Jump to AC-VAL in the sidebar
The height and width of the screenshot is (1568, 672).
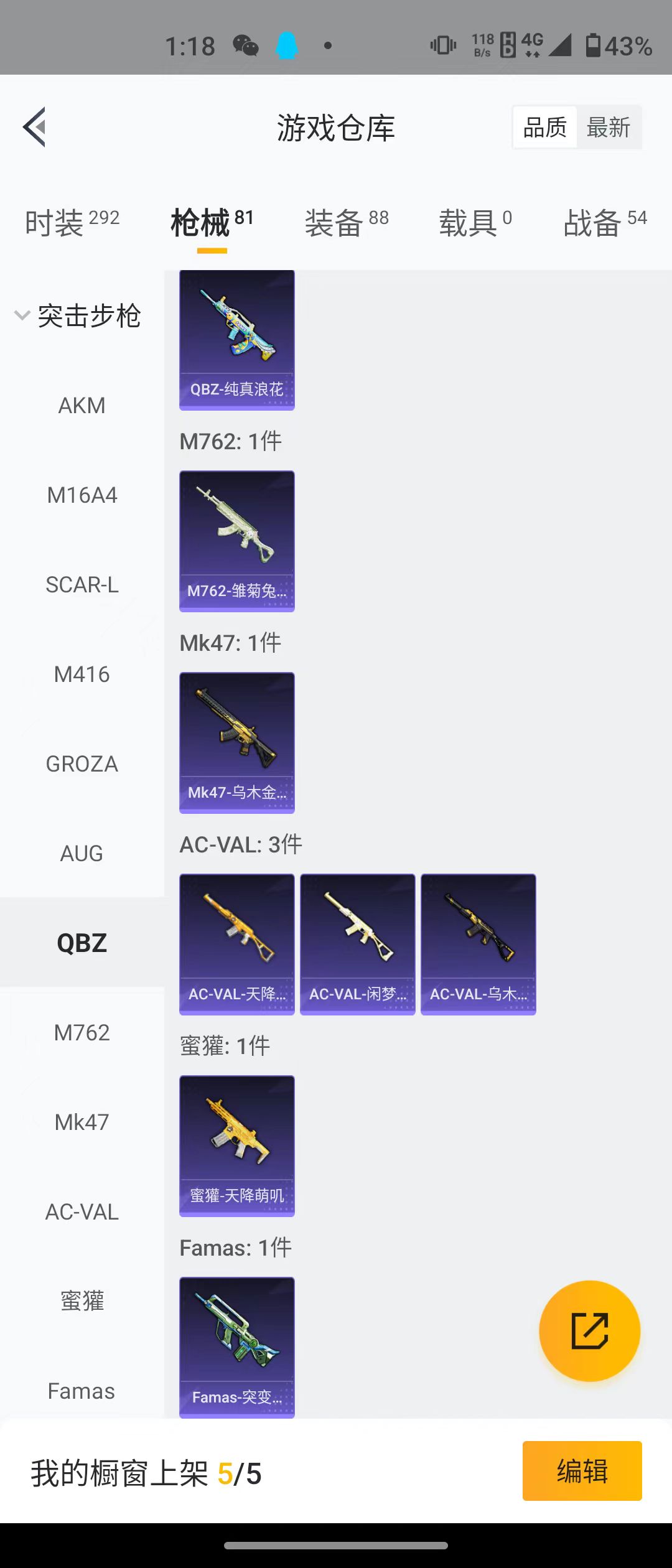[x=82, y=1212]
